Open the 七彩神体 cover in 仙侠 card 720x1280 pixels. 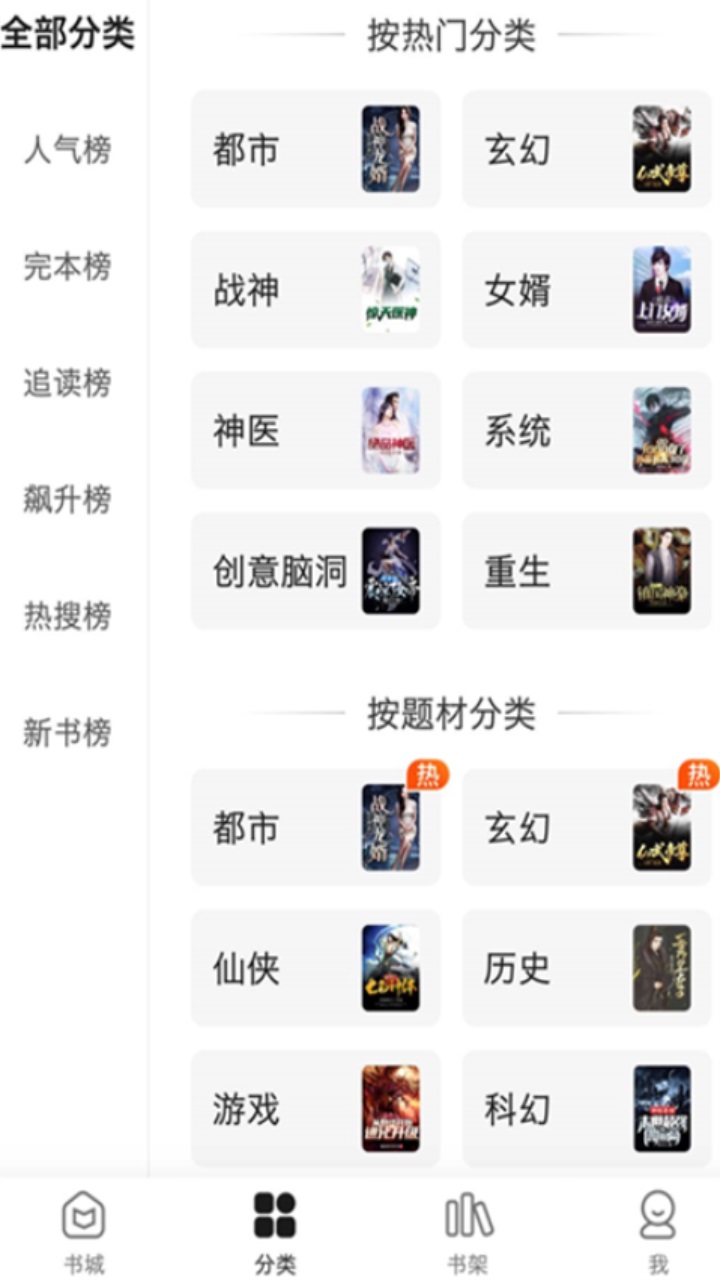coord(388,968)
